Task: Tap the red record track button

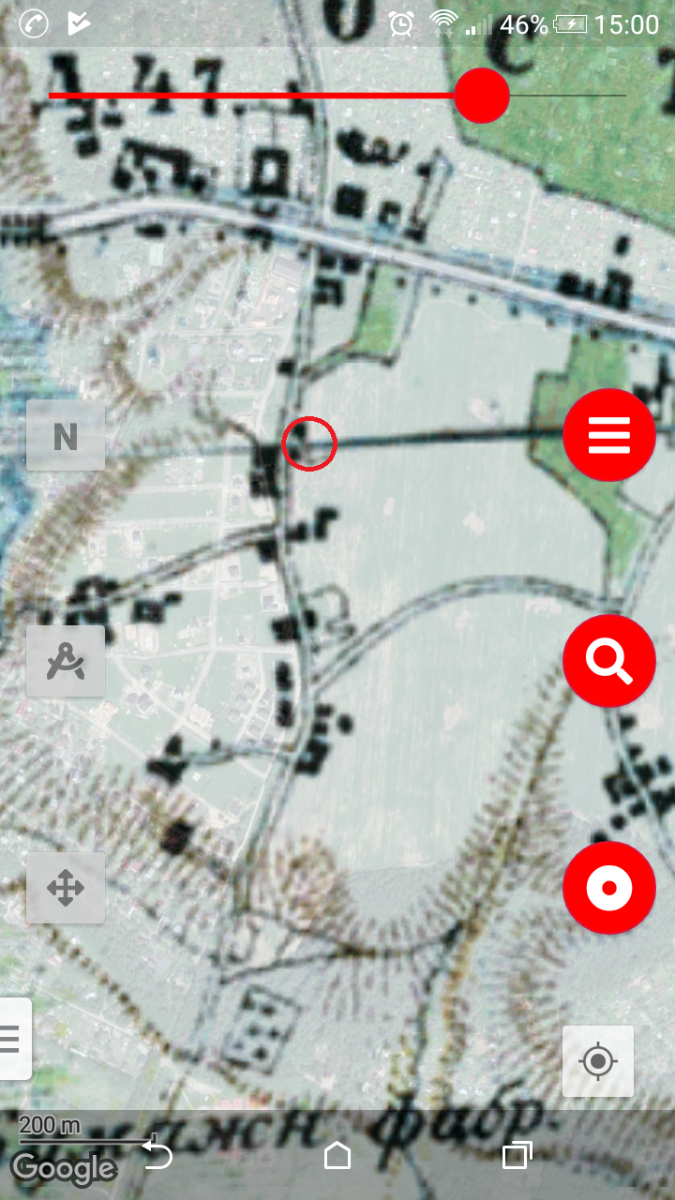Action: (x=609, y=888)
